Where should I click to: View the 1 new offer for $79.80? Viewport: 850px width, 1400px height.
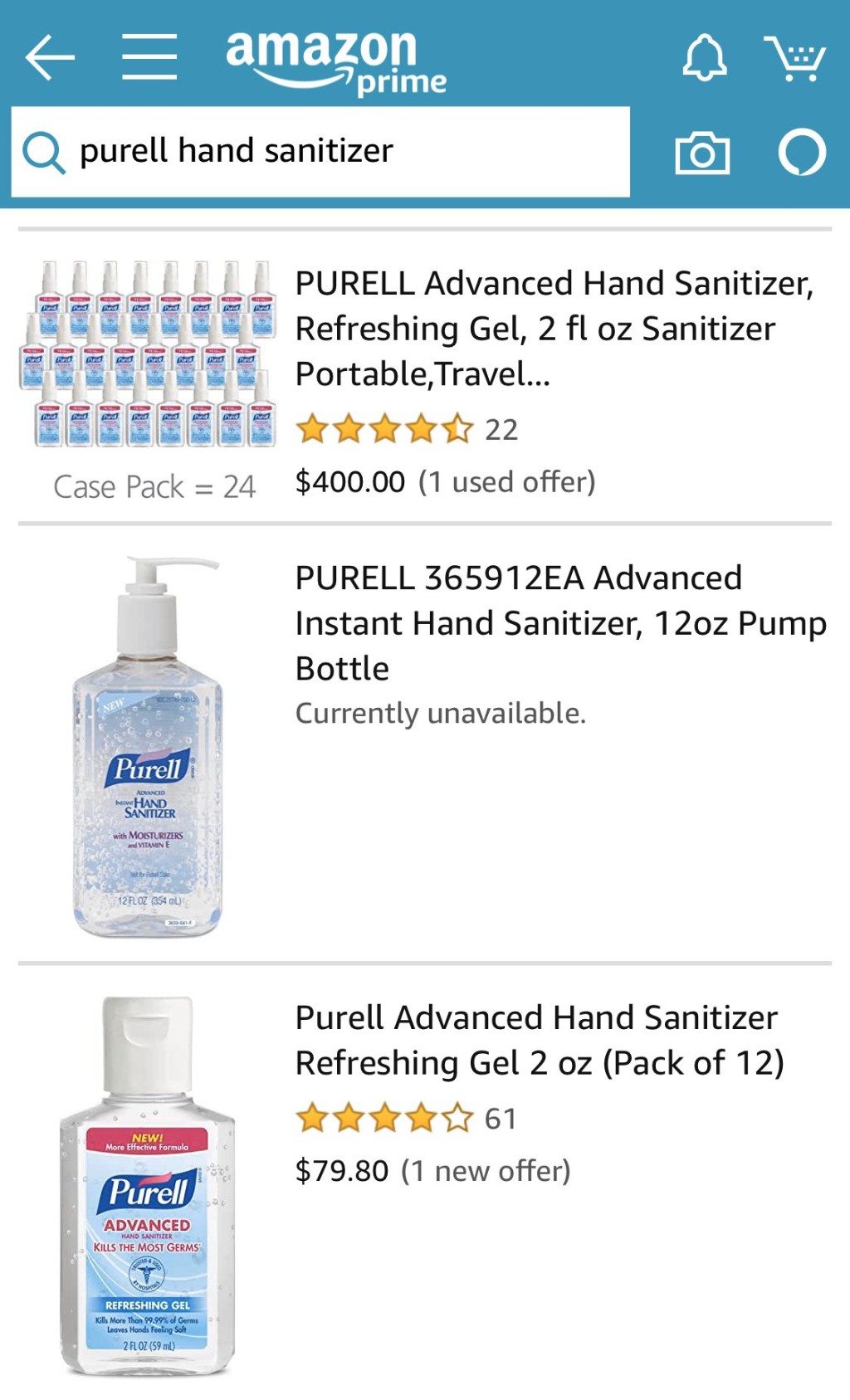tap(486, 1171)
